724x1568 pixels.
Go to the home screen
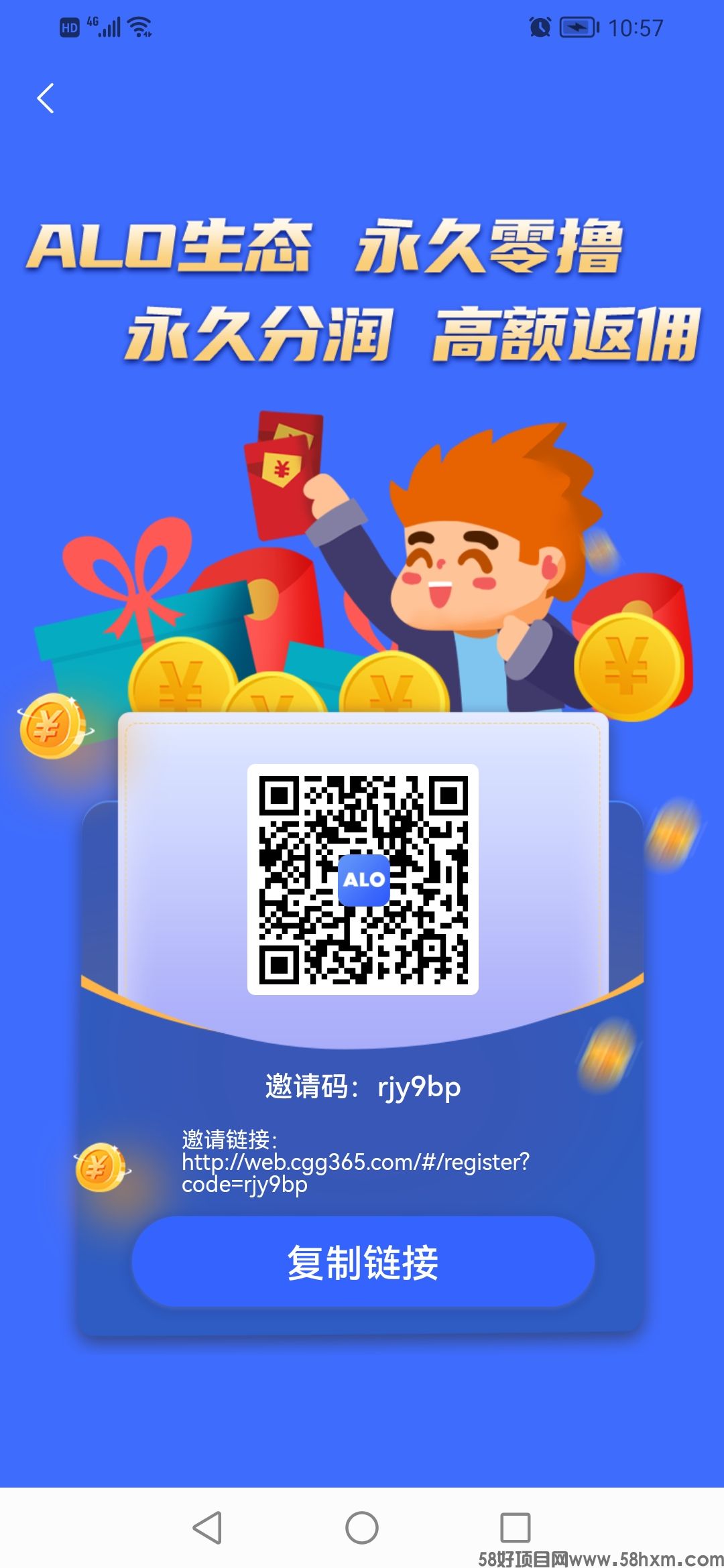(x=362, y=1528)
